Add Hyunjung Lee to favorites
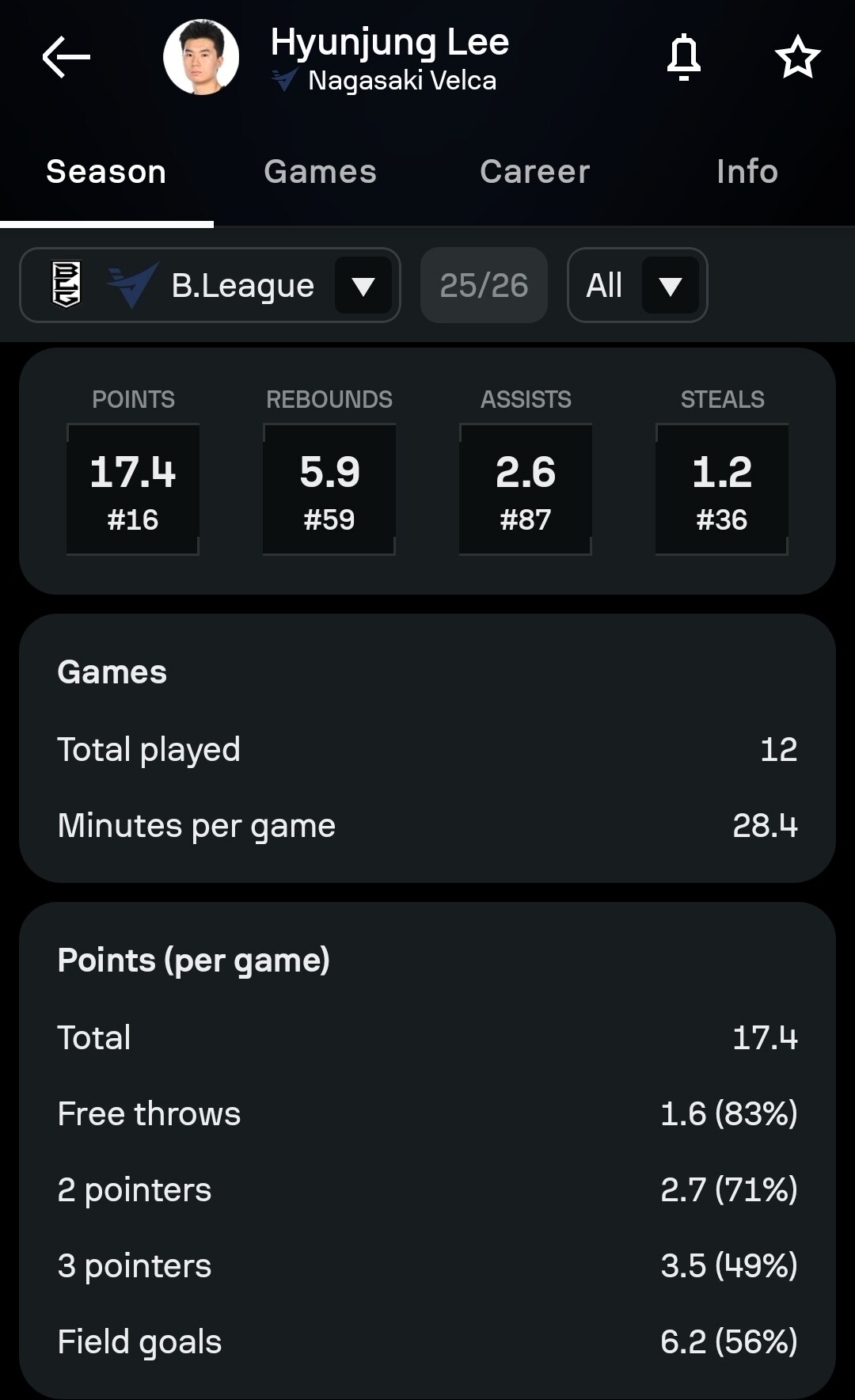This screenshot has height=1400, width=855. tap(797, 58)
